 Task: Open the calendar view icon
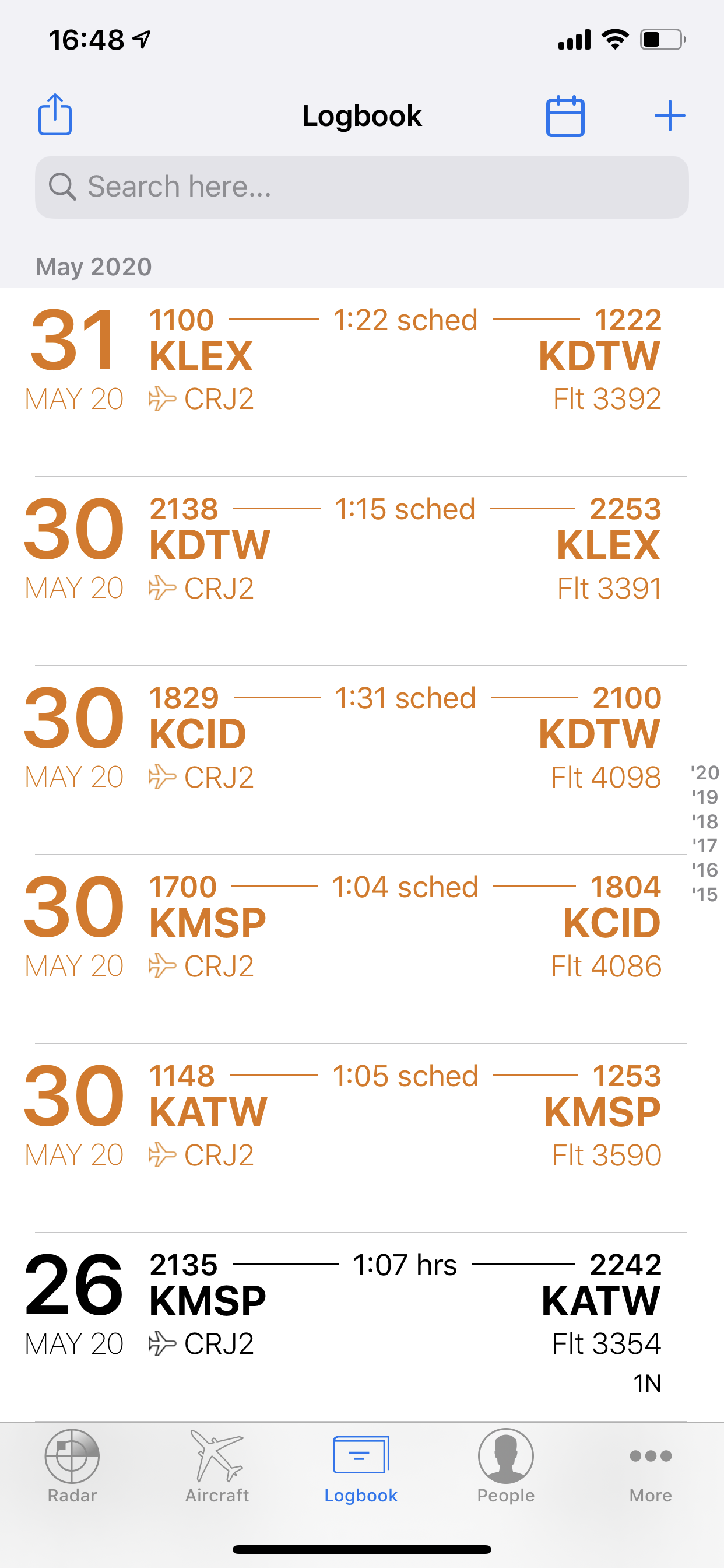pyautogui.click(x=565, y=116)
